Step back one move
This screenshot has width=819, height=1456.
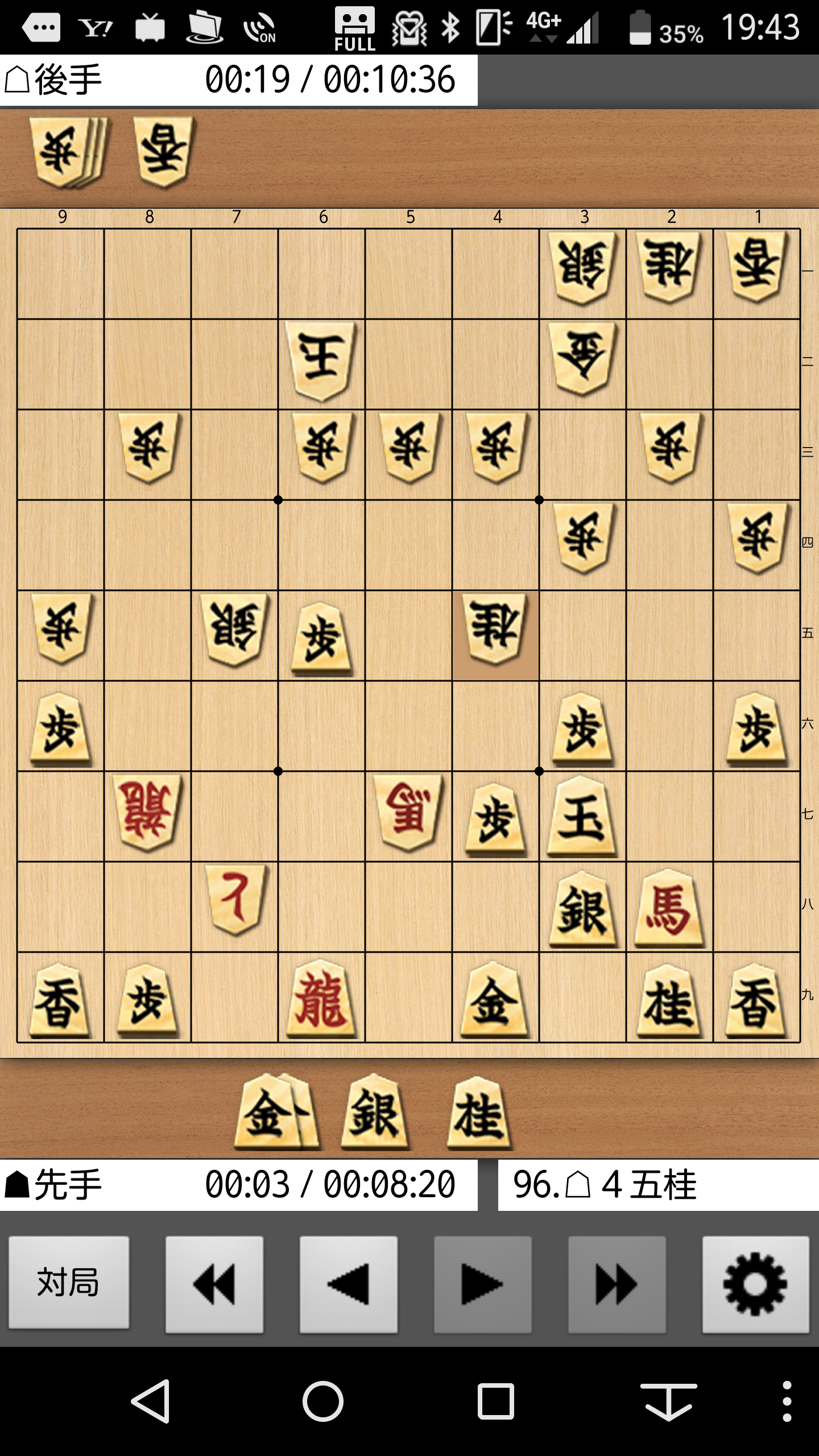(x=349, y=1284)
